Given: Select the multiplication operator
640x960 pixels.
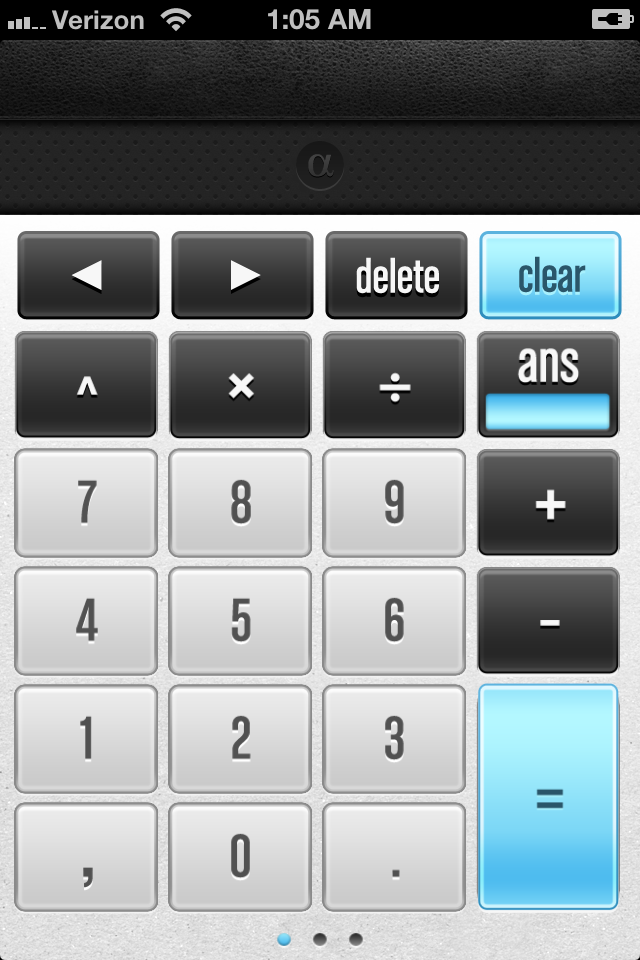Looking at the screenshot, I should [241, 385].
